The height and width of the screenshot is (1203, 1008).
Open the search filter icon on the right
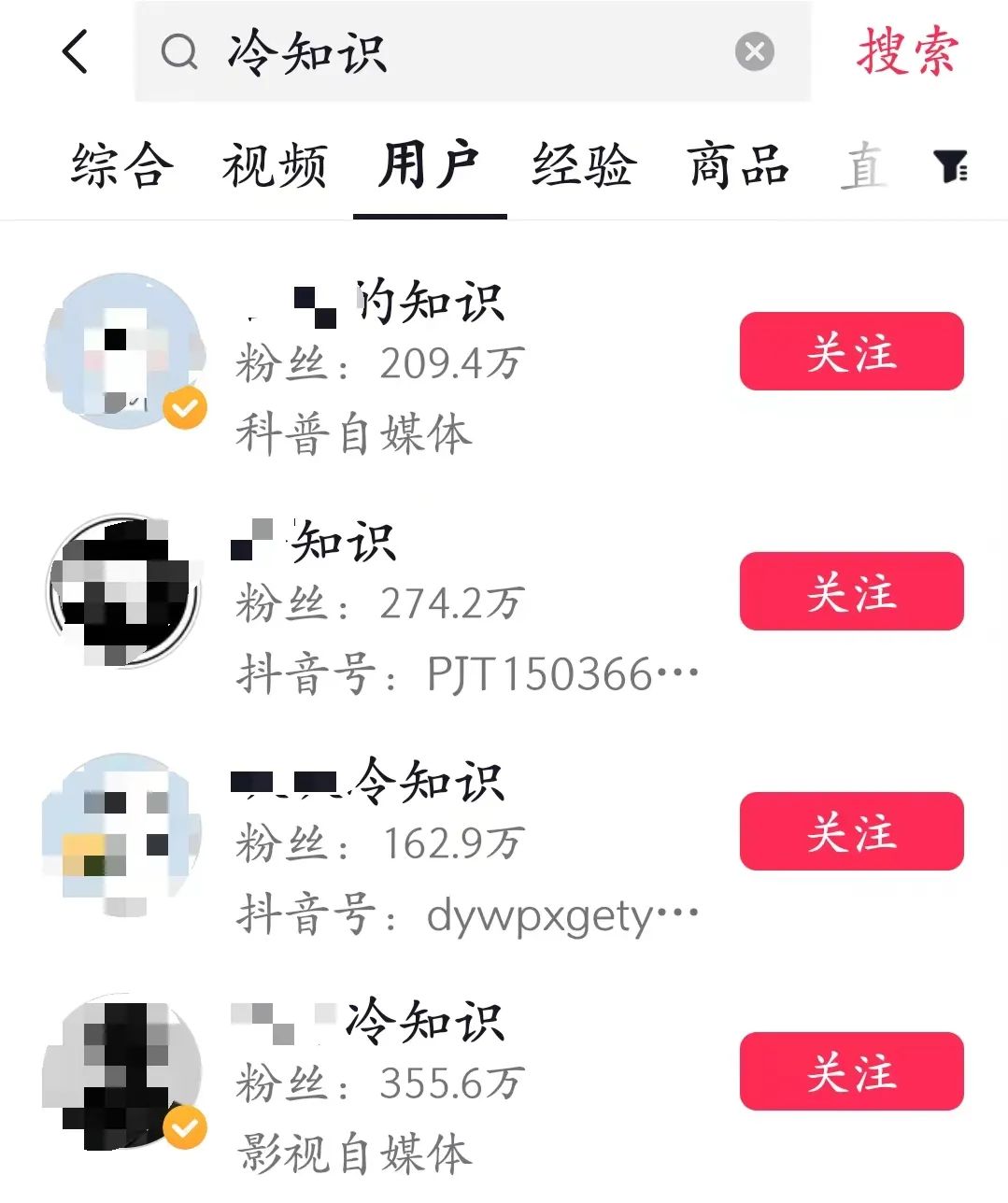952,164
